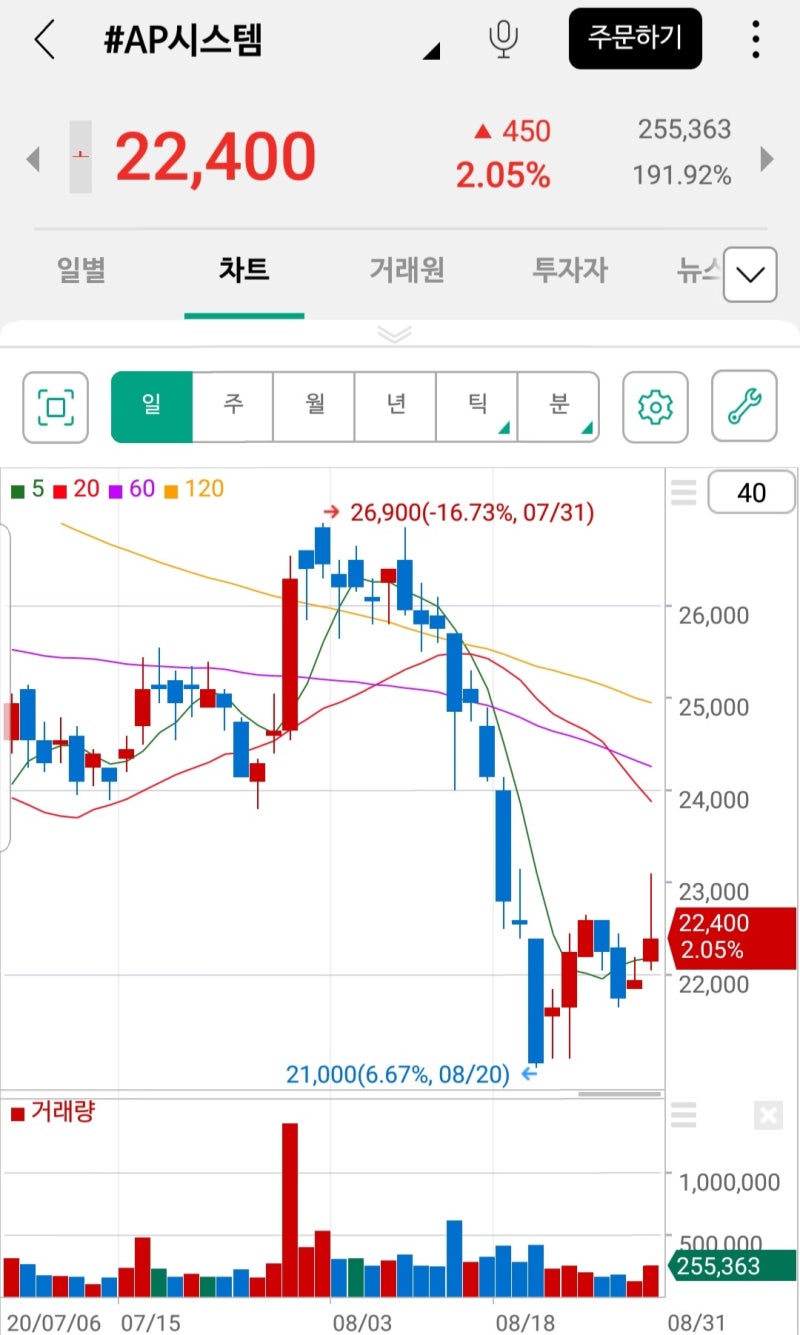Tap the 40 candle-count input field

click(751, 492)
